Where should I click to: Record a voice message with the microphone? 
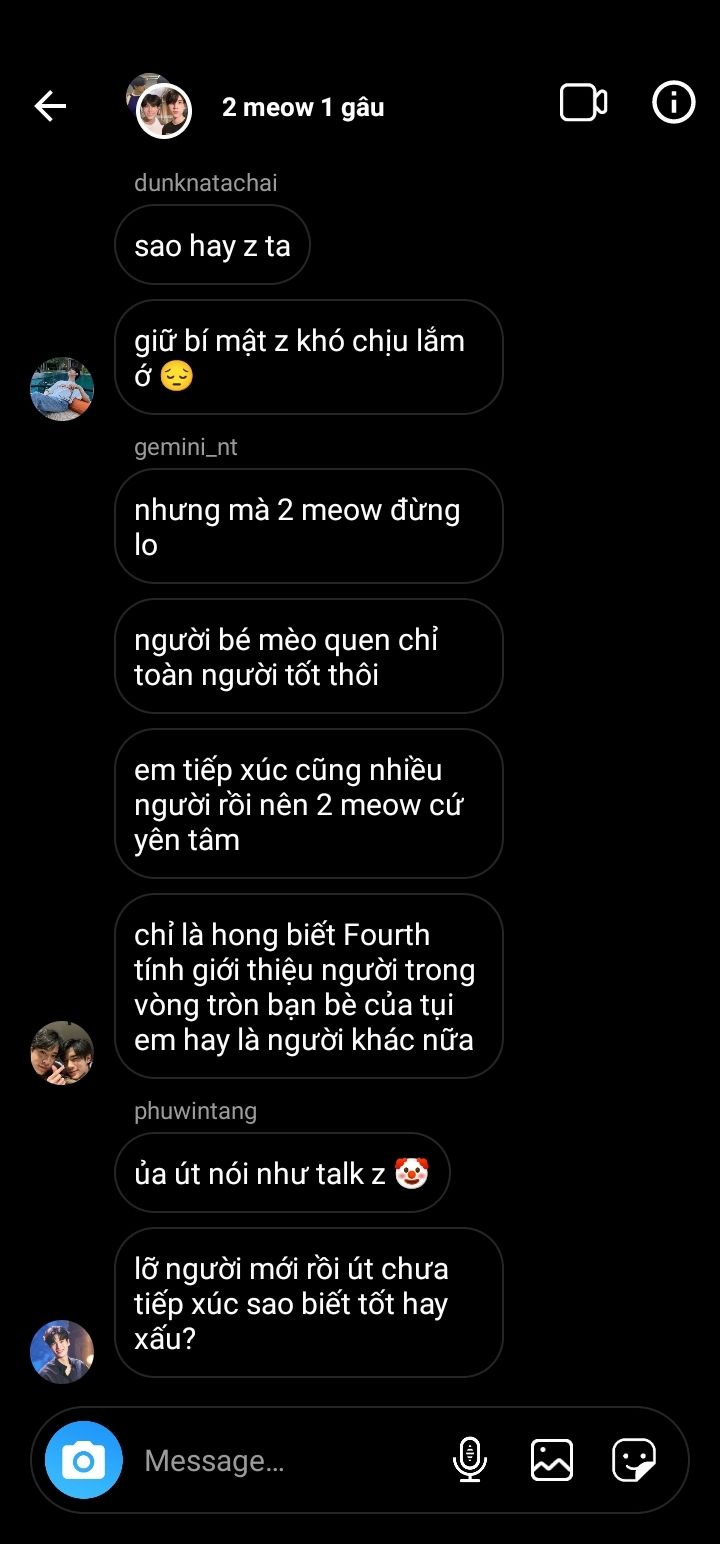(x=469, y=1460)
